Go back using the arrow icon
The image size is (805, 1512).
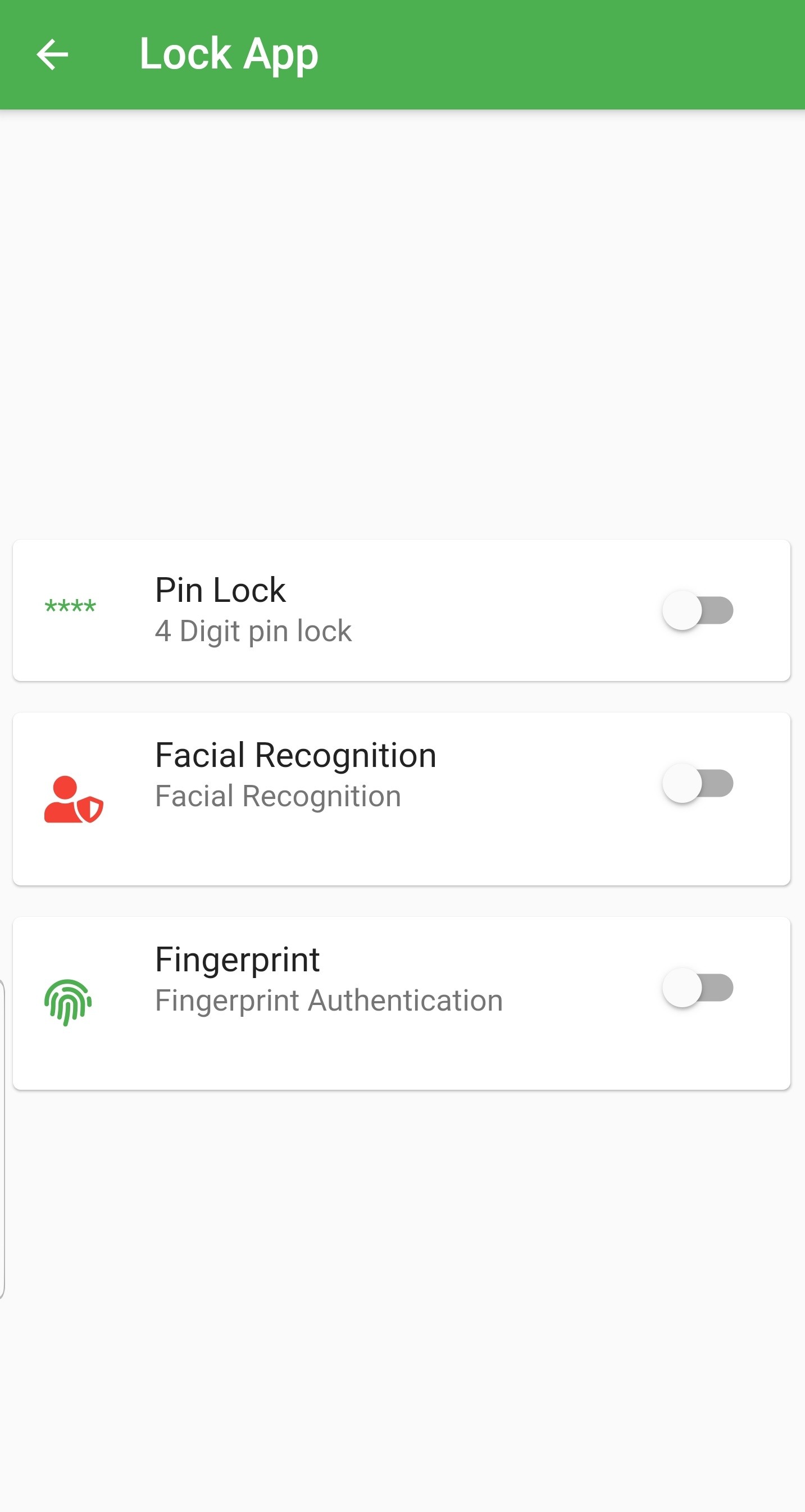click(52, 54)
